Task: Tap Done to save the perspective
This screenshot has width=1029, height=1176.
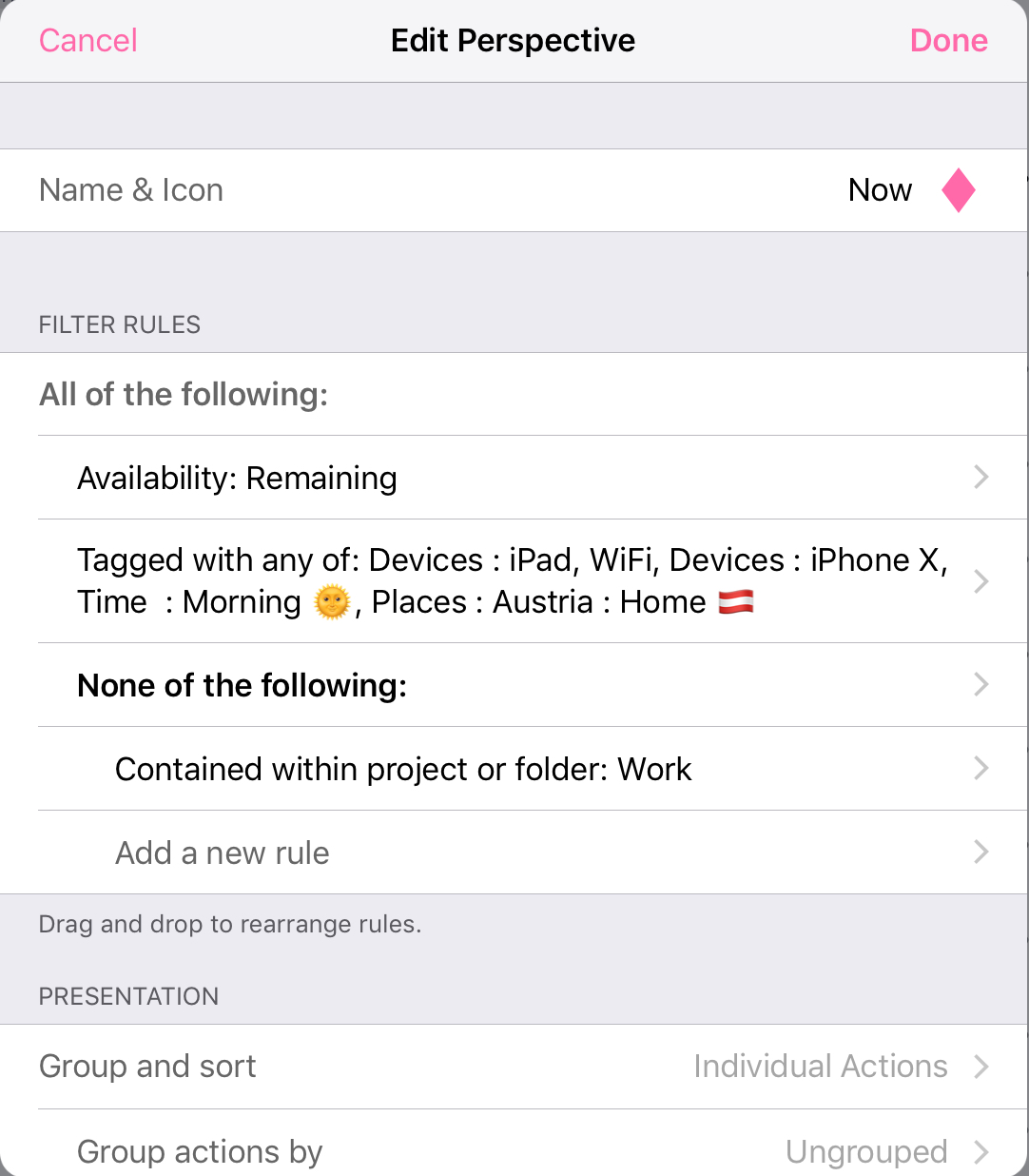Action: 948,41
